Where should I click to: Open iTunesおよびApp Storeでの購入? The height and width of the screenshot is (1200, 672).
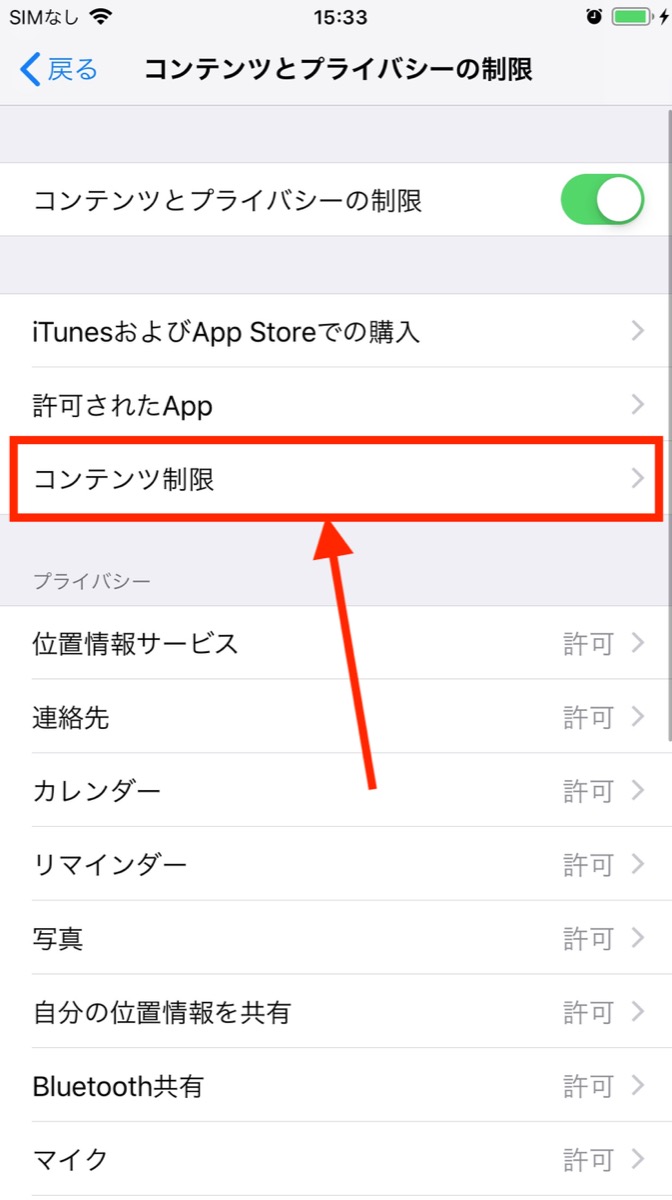click(336, 332)
